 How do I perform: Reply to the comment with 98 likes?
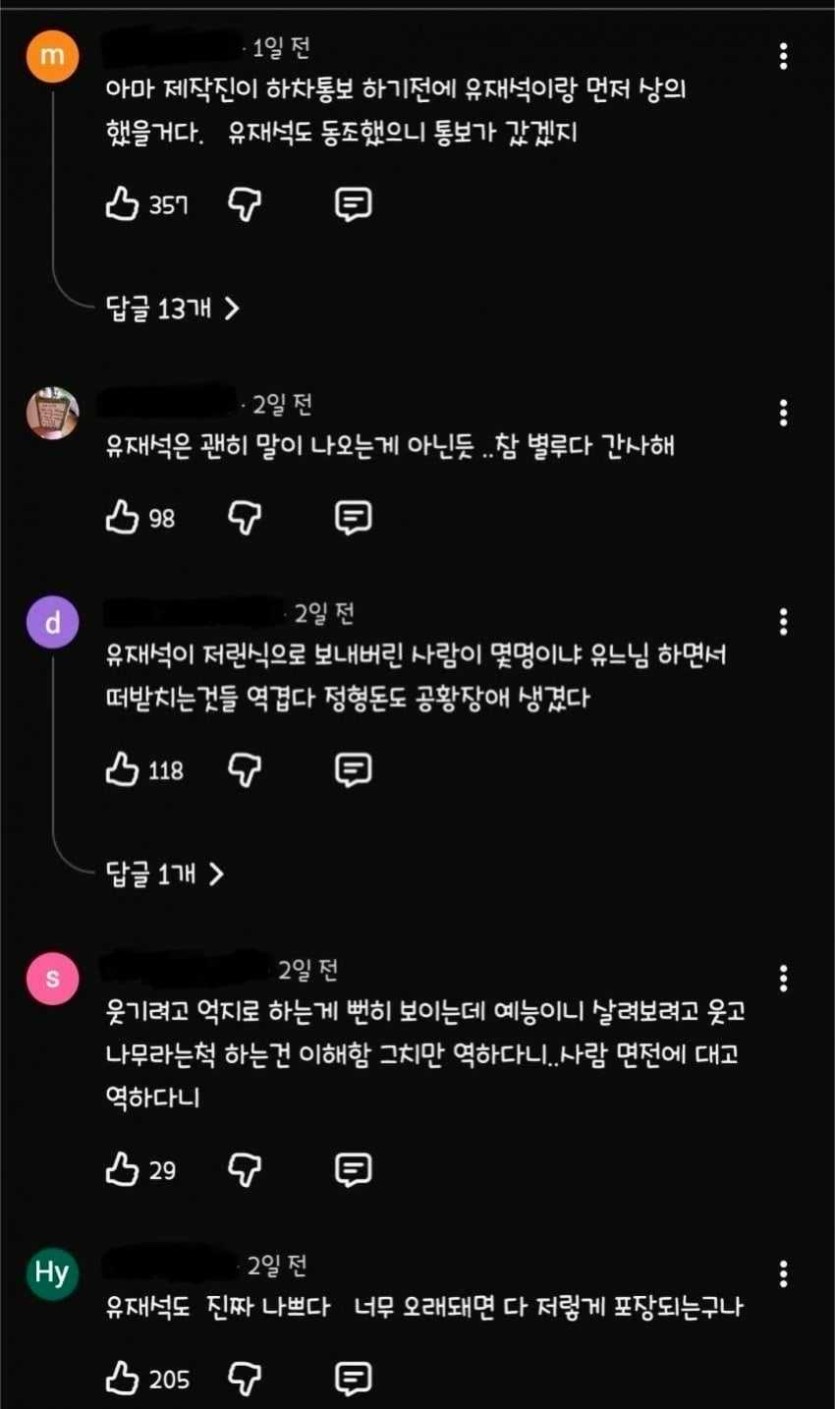(x=352, y=517)
